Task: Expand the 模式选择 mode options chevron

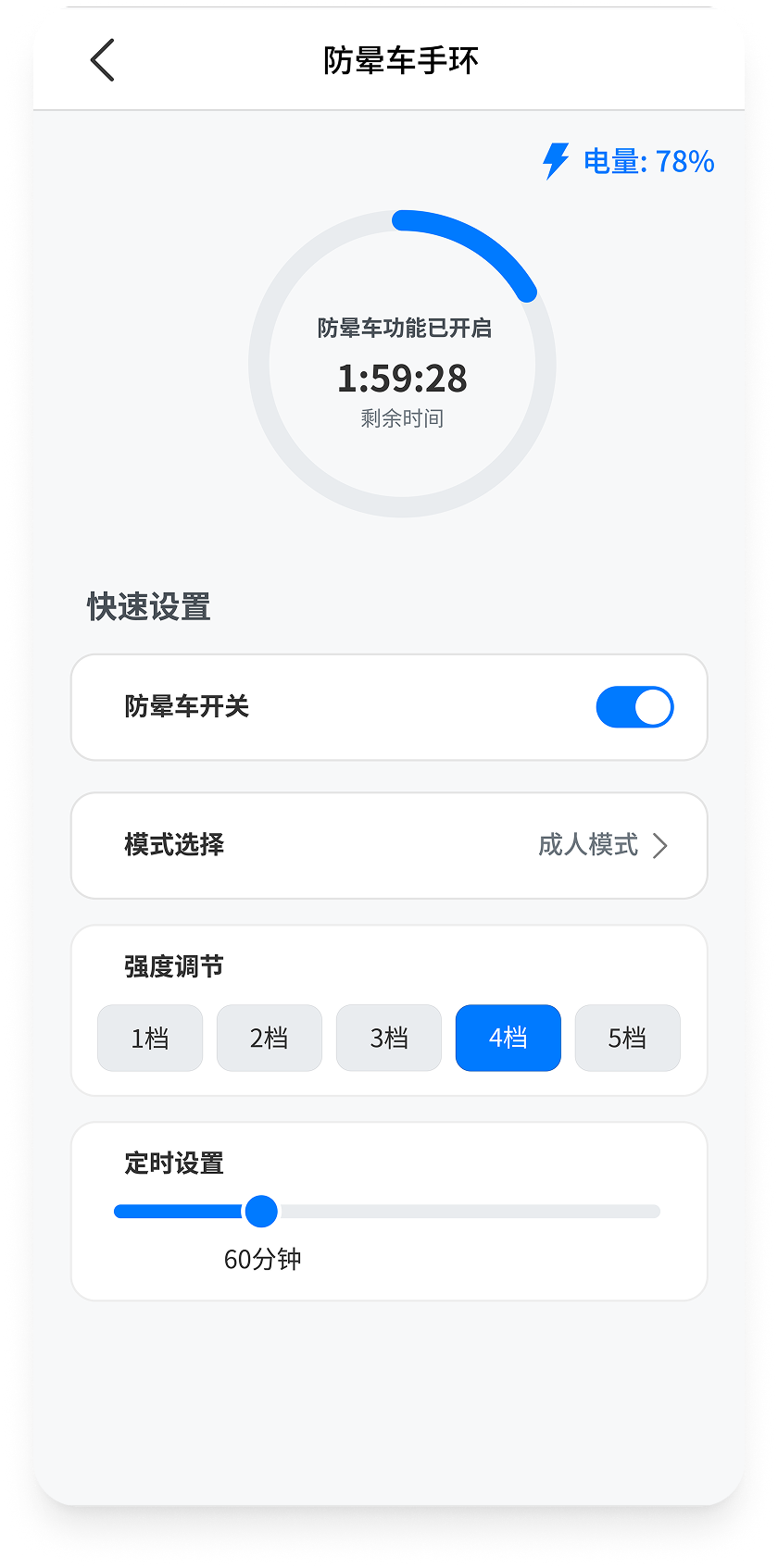Action: (659, 845)
